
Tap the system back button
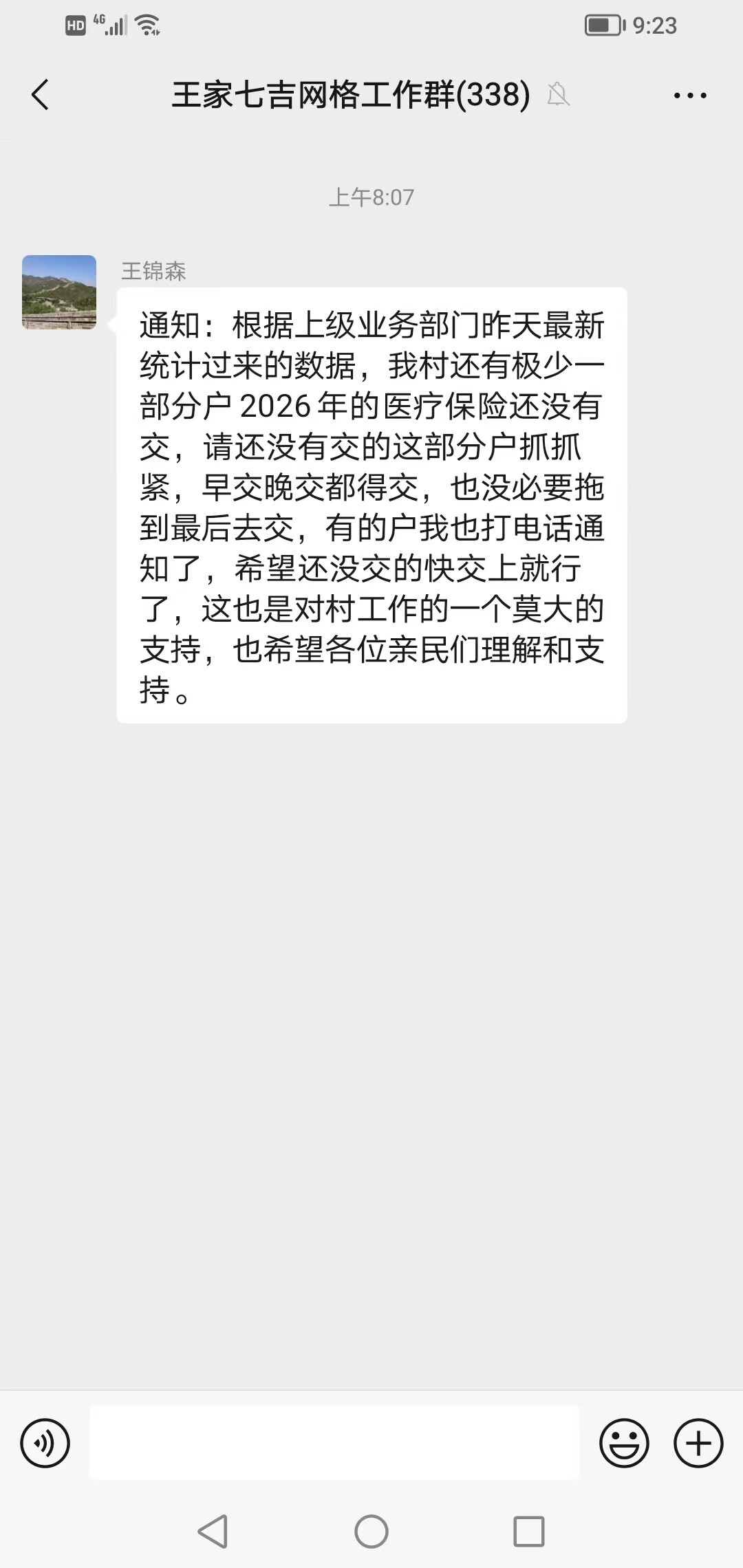tap(213, 1532)
